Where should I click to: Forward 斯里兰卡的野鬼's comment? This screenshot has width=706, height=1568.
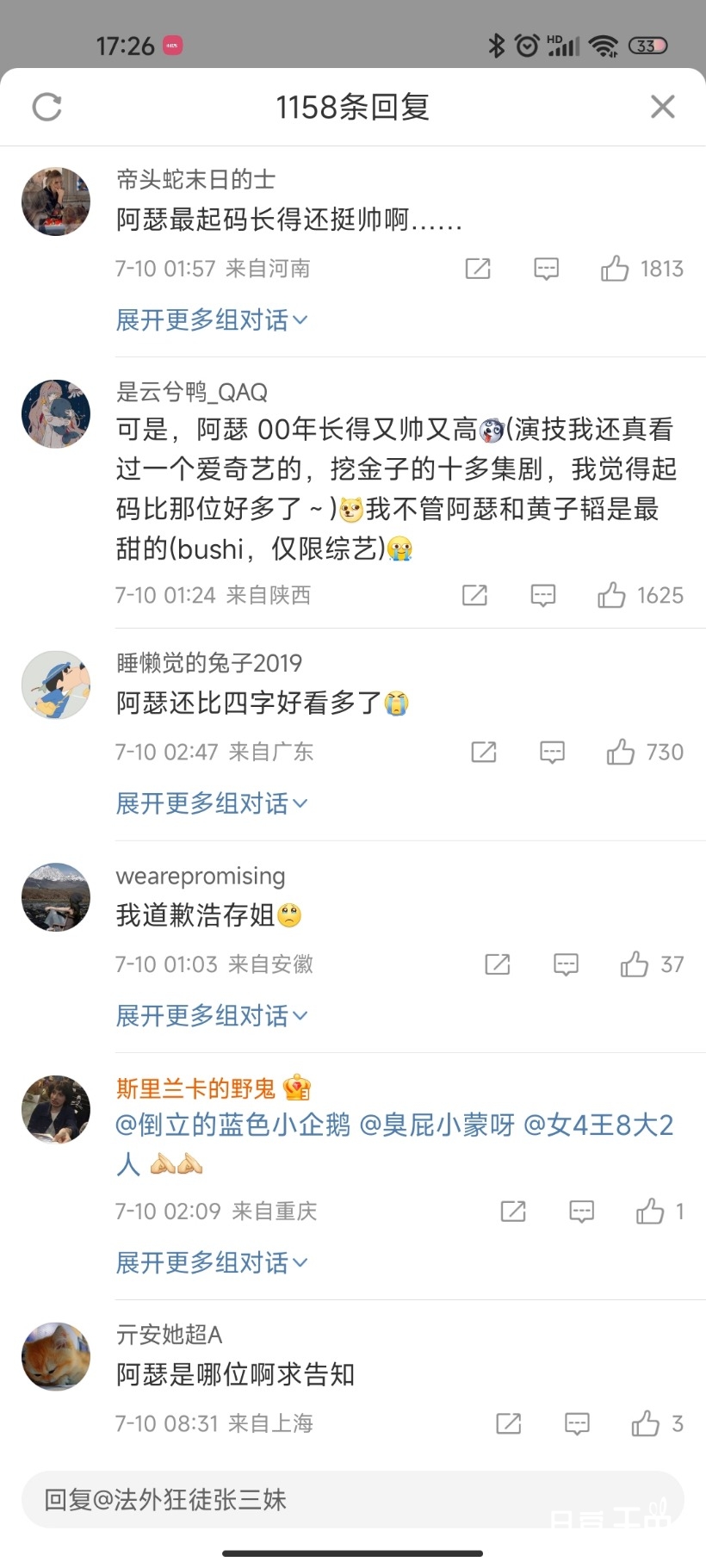512,1212
